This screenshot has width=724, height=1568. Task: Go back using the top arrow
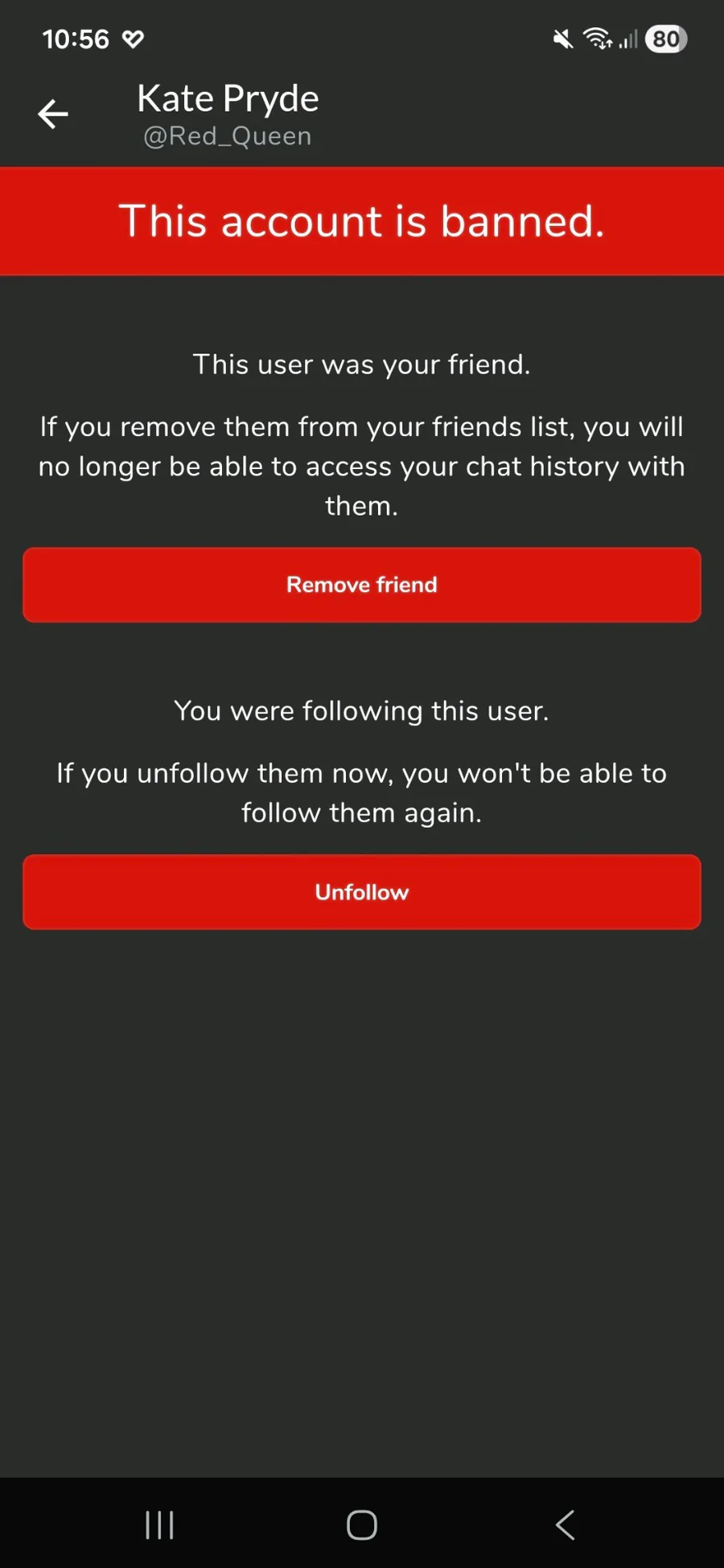pyautogui.click(x=53, y=114)
